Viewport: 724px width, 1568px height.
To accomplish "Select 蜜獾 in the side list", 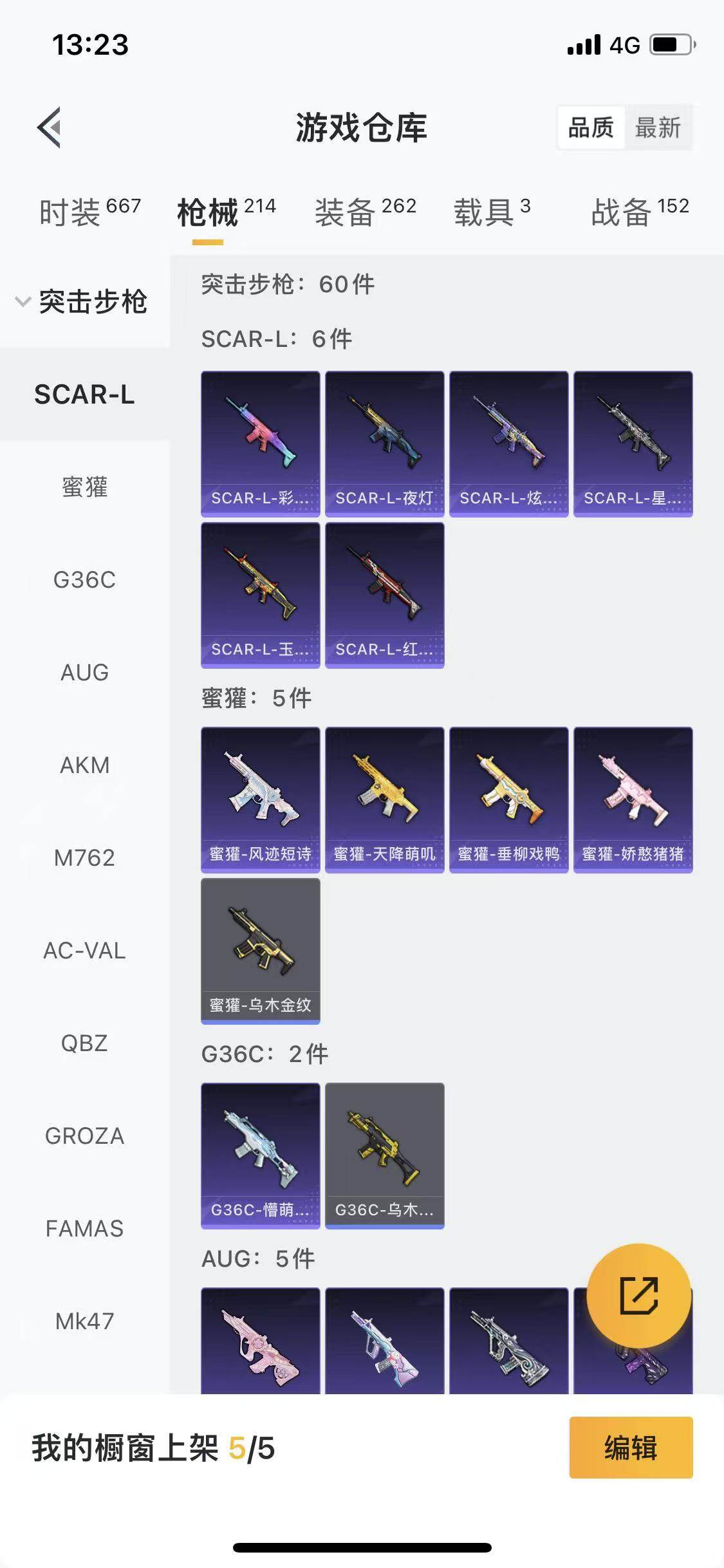I will coord(84,487).
